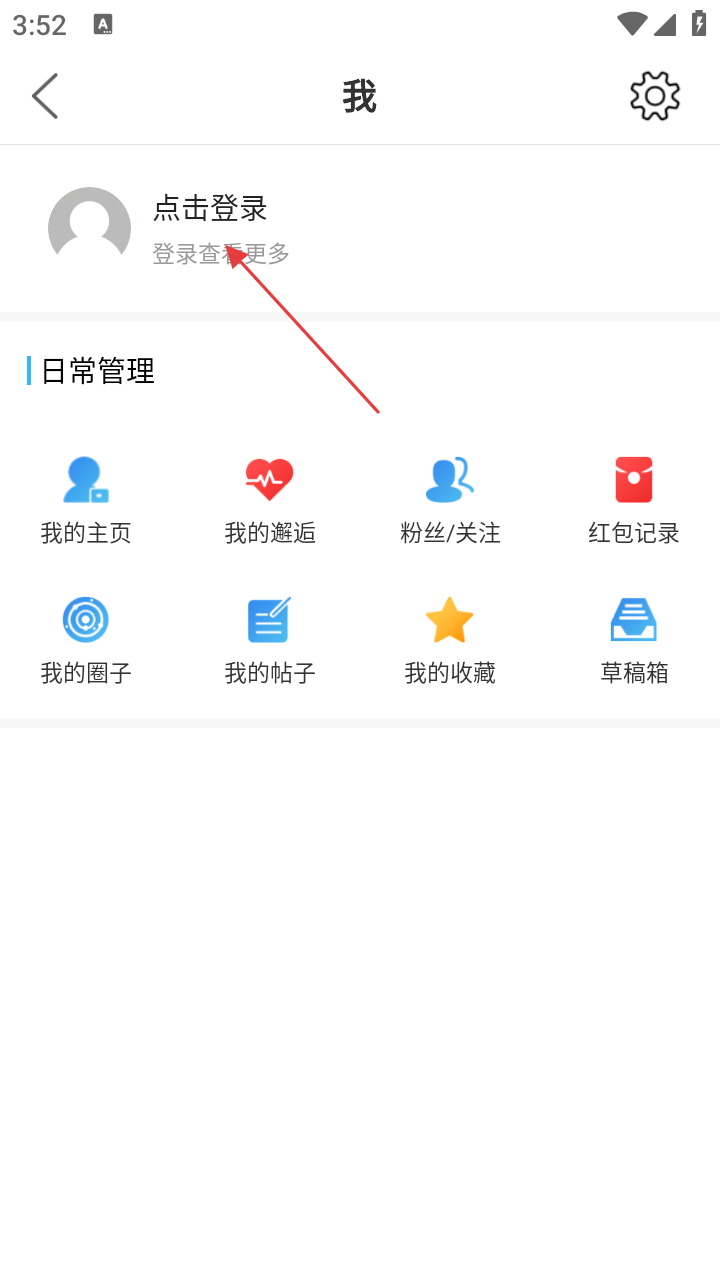Tap the gray profile avatar
This screenshot has height=1280, width=720.
click(x=89, y=228)
